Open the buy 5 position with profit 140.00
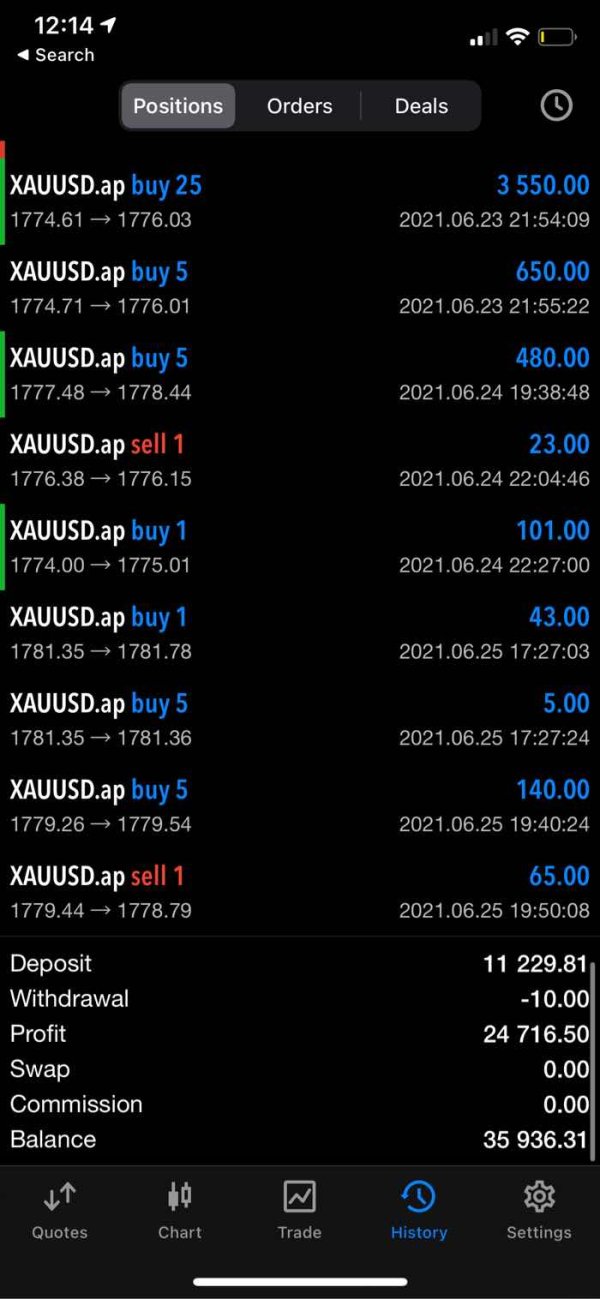The width and height of the screenshot is (600, 1299). (300, 806)
